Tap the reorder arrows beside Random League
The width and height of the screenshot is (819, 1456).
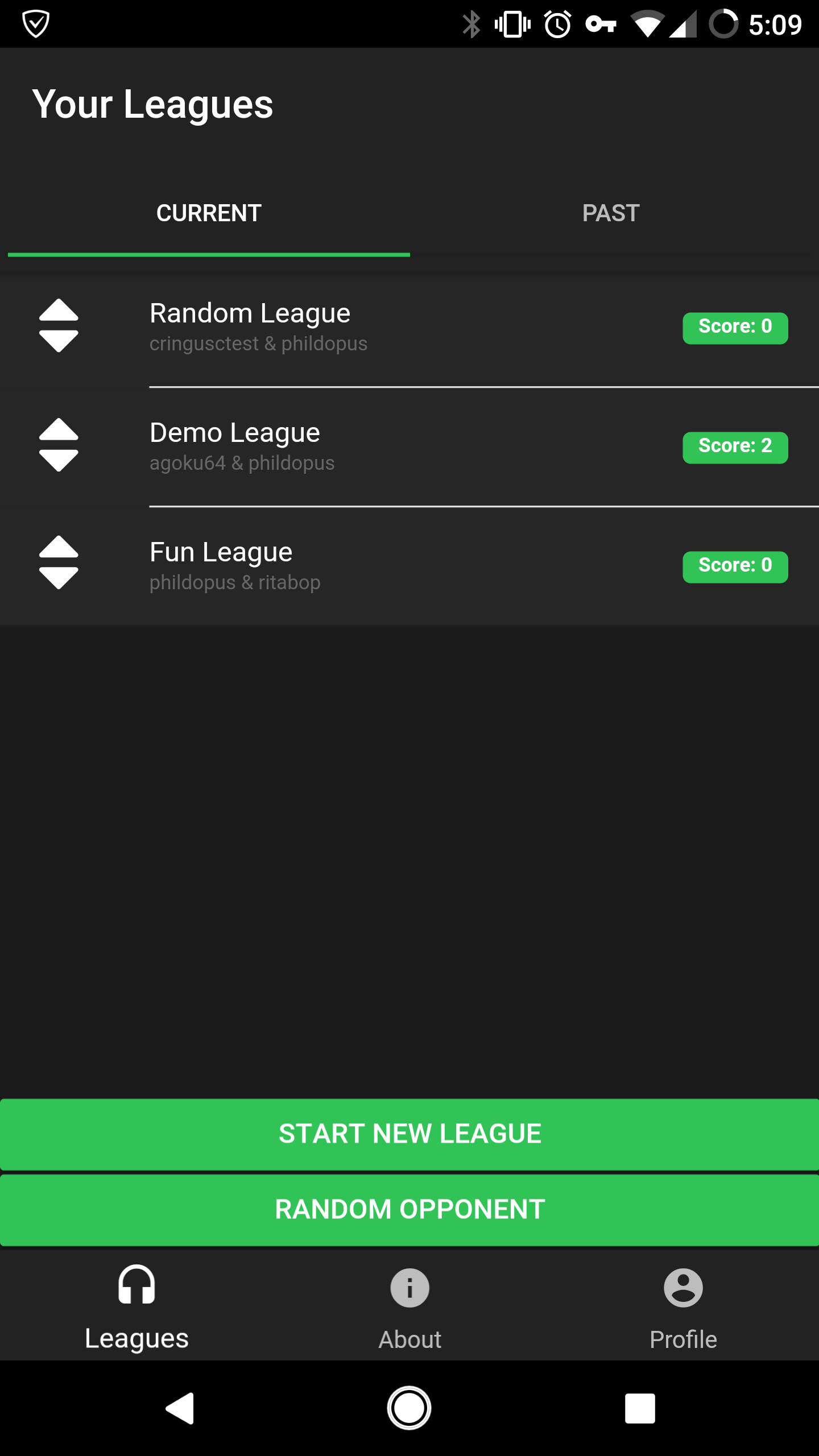tap(59, 325)
